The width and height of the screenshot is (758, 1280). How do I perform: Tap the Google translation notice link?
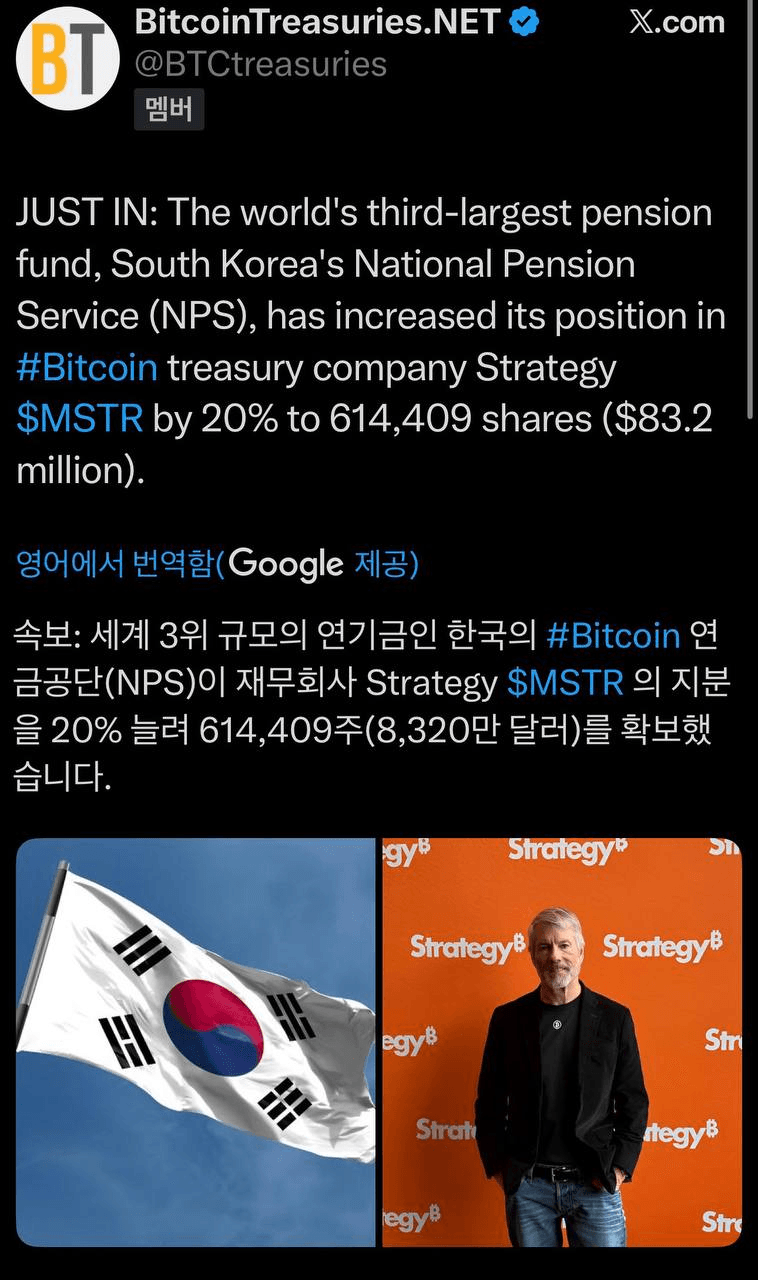point(217,564)
